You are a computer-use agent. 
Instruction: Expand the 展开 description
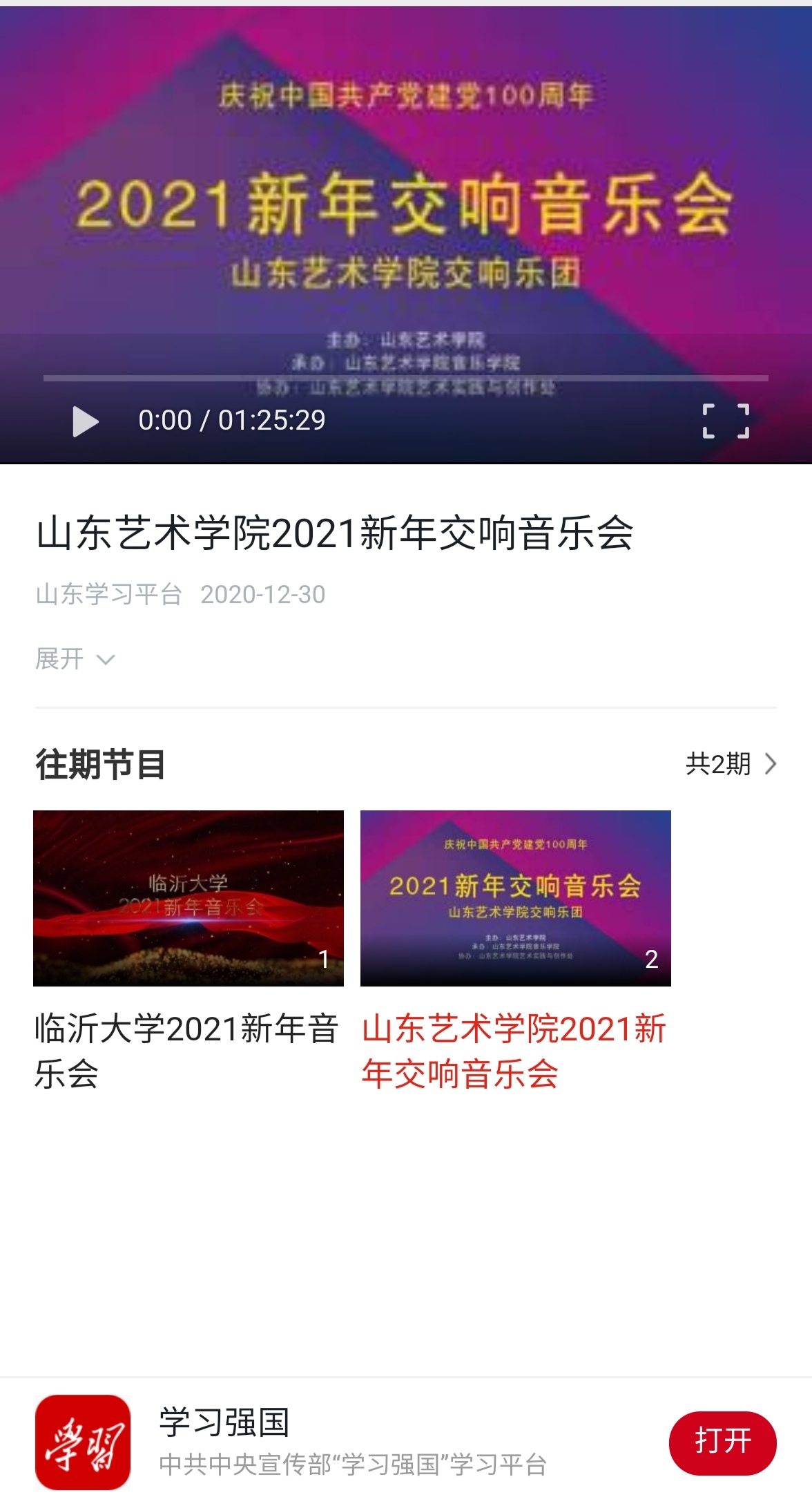pos(75,659)
